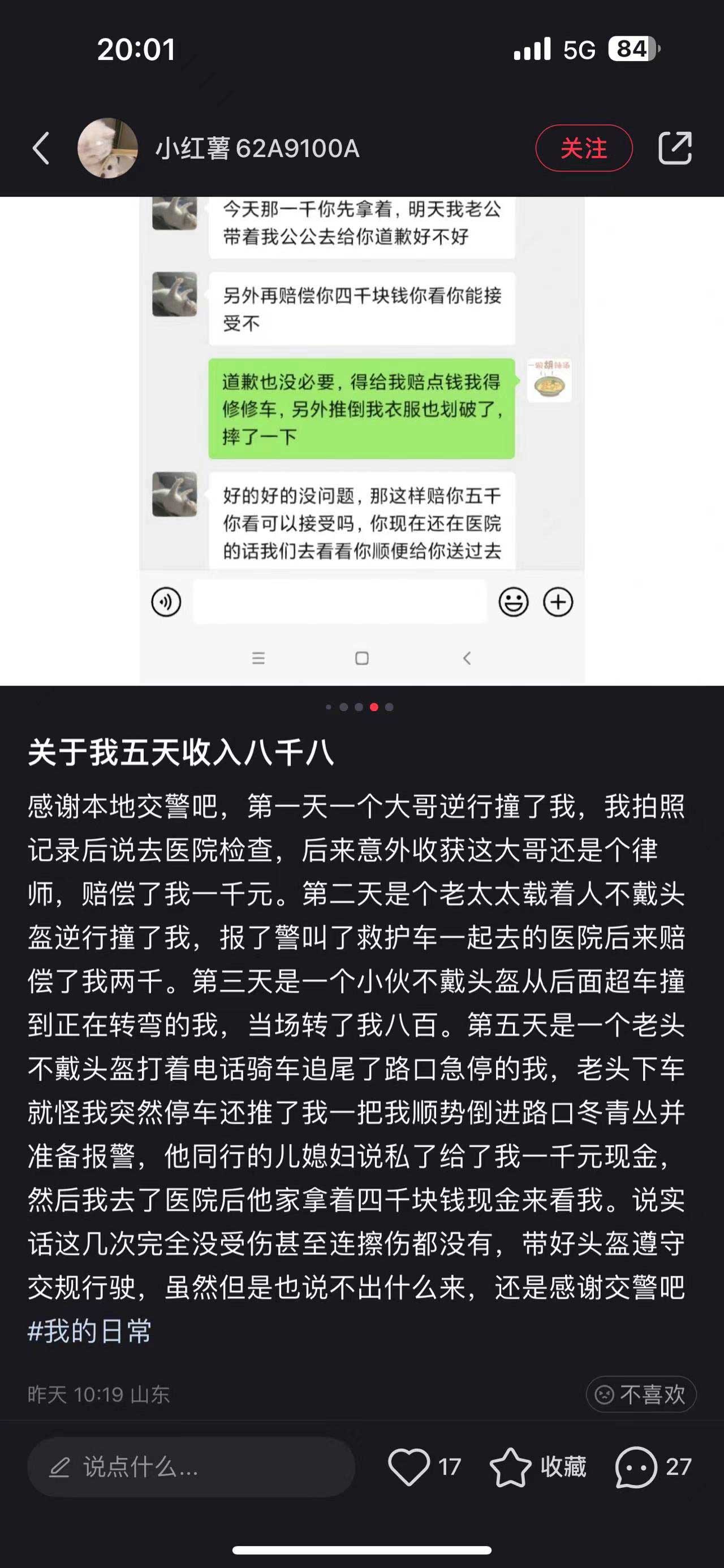Share this post via the share icon
The height and width of the screenshot is (1568, 724).
[x=675, y=149]
